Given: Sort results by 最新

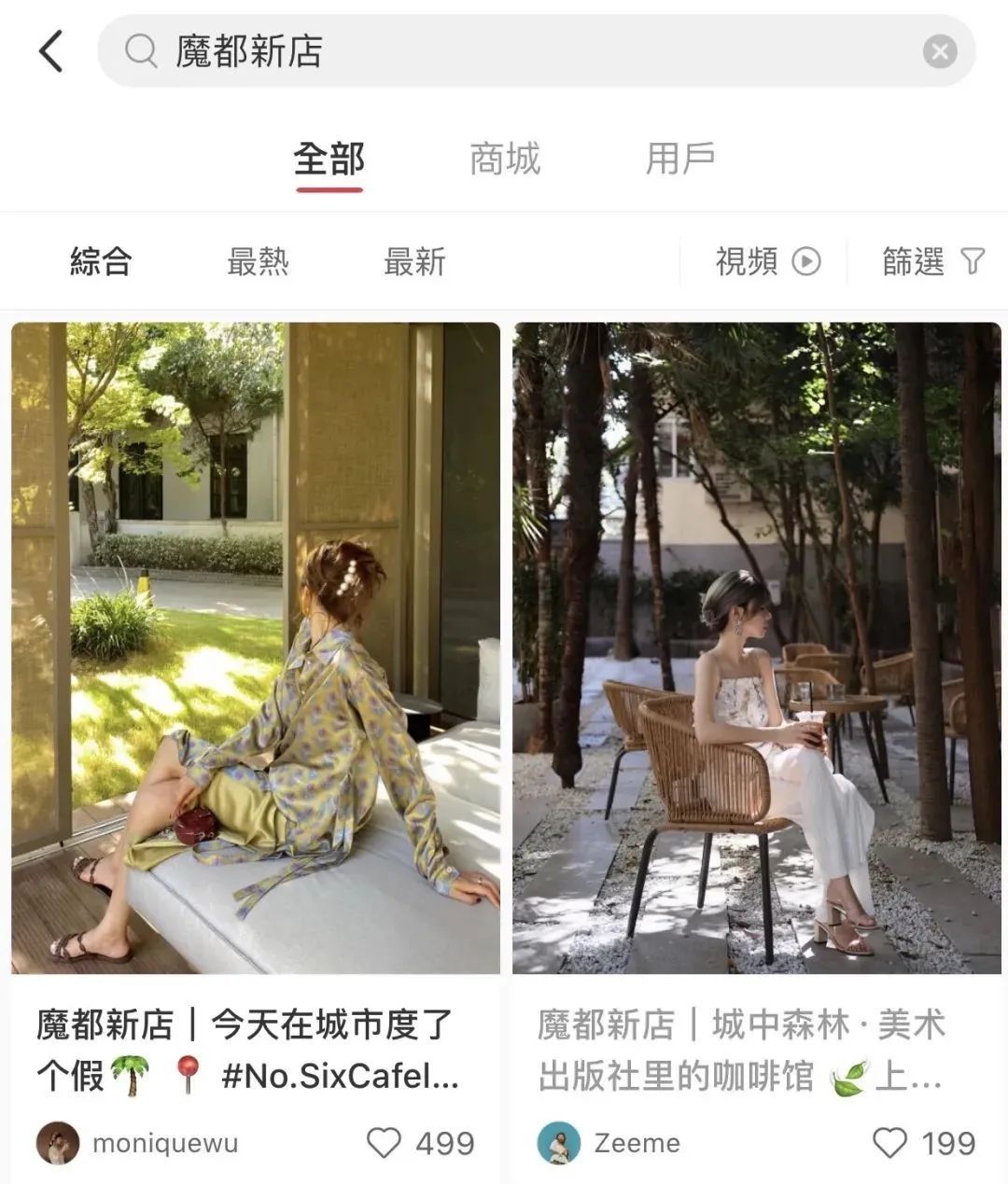Looking at the screenshot, I should pos(414,261).
